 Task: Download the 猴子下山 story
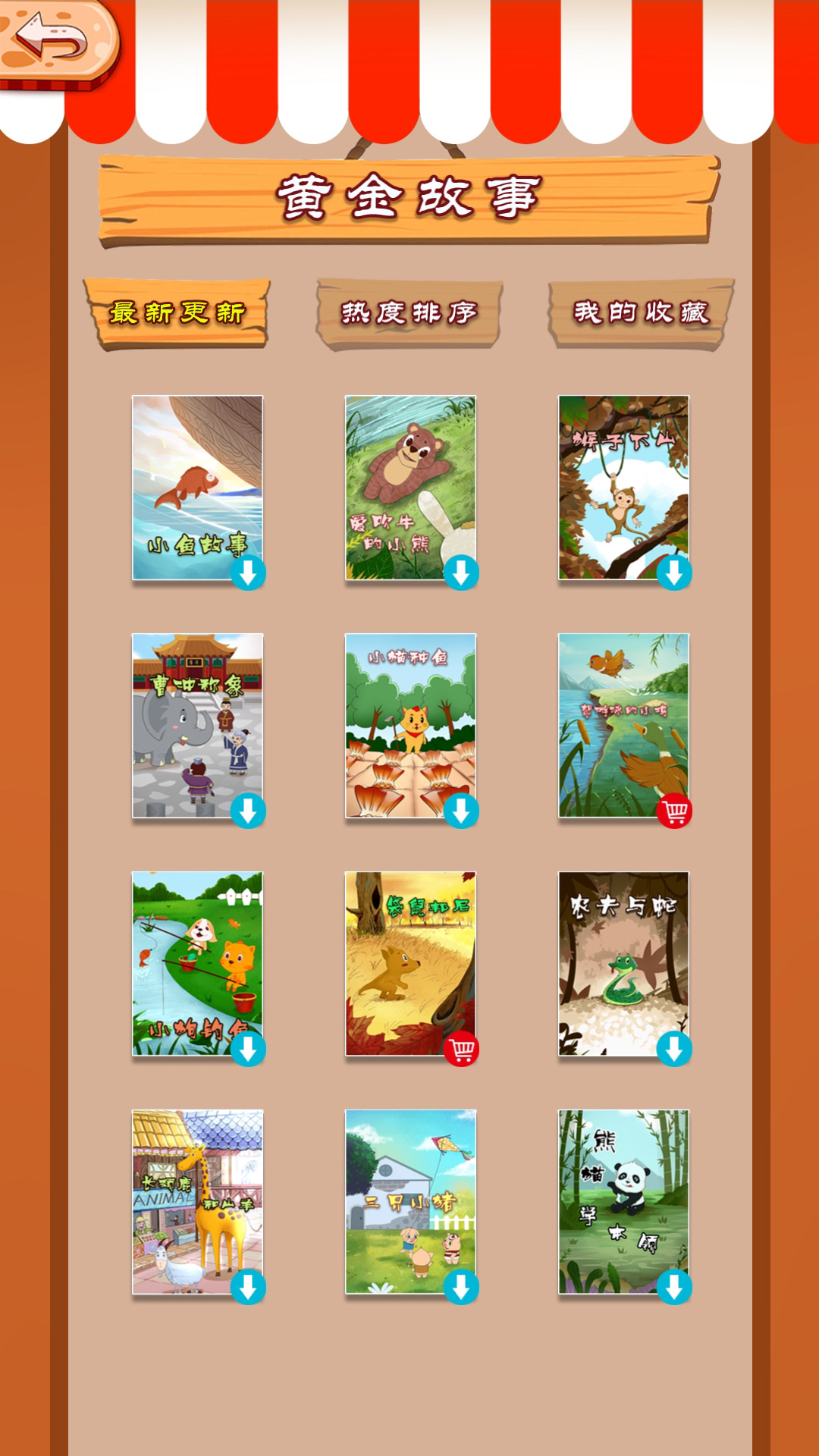click(673, 573)
